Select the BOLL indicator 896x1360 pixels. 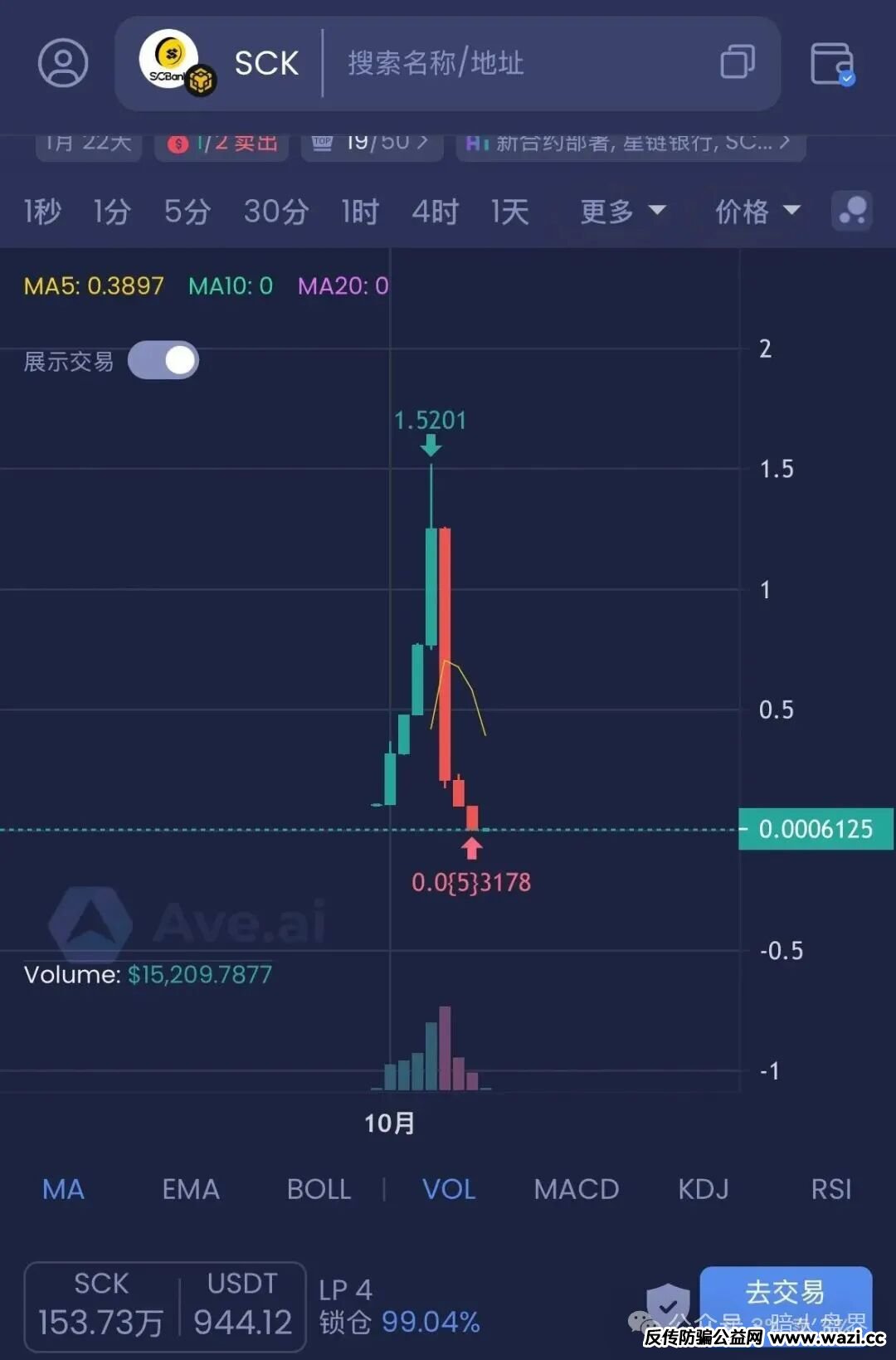(x=319, y=1189)
